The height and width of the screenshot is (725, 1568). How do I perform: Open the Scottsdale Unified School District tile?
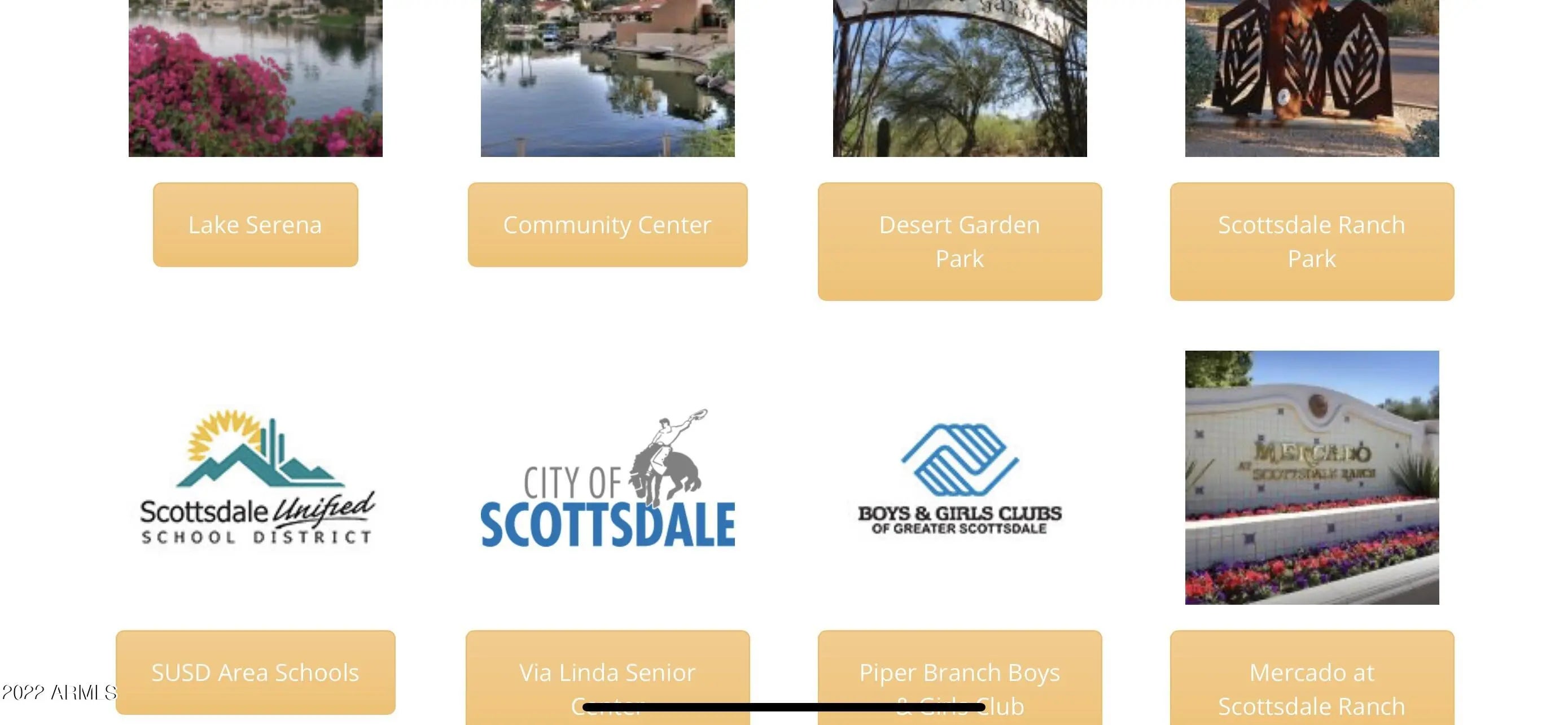pos(255,478)
